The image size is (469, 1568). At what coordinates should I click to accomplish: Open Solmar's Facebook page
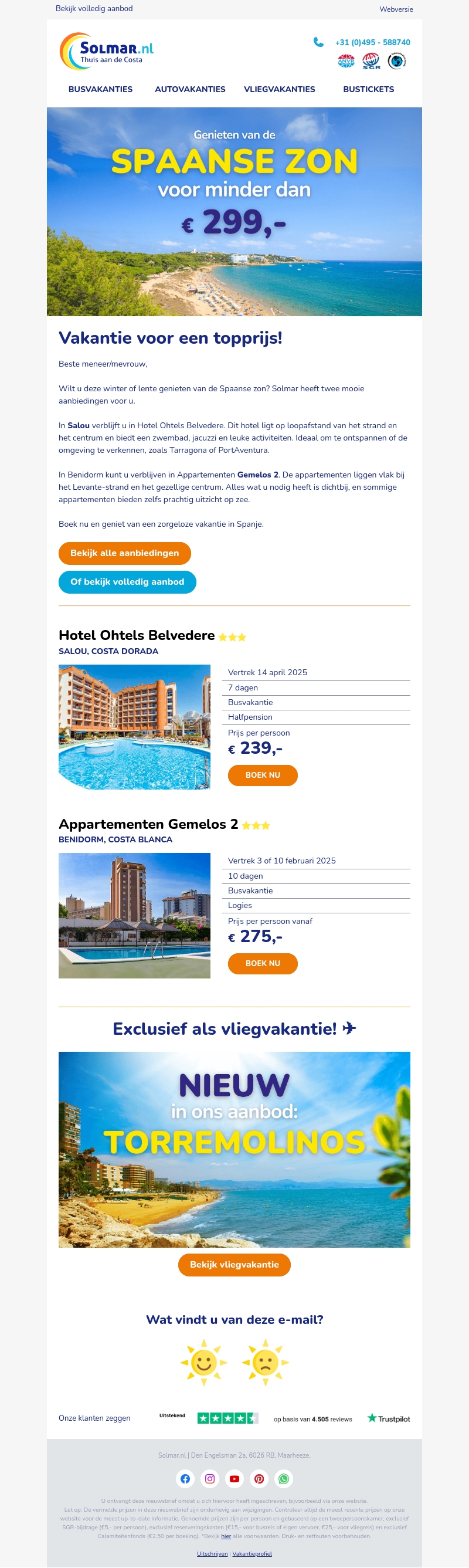(185, 1478)
